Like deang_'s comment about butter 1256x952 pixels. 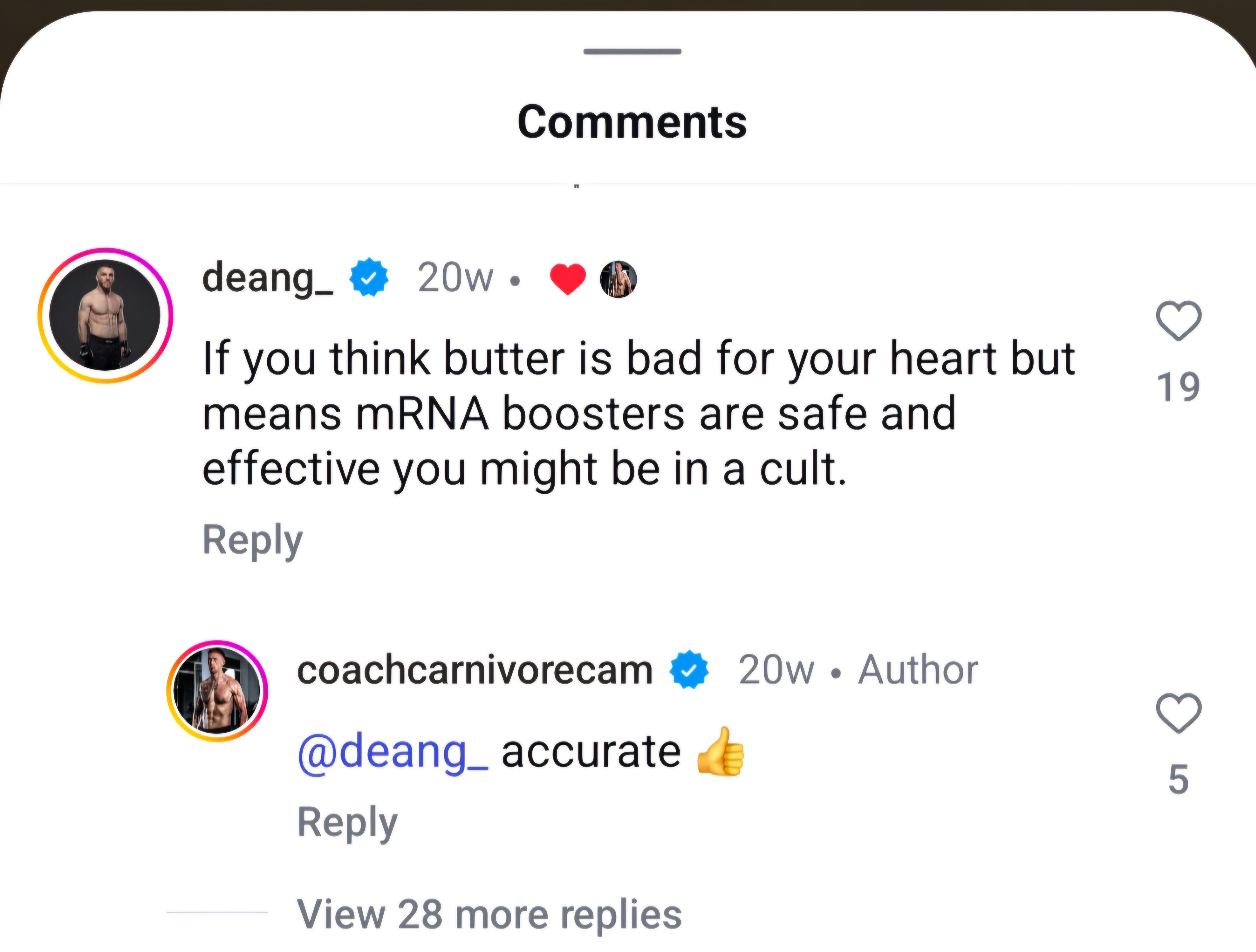click(x=1179, y=321)
